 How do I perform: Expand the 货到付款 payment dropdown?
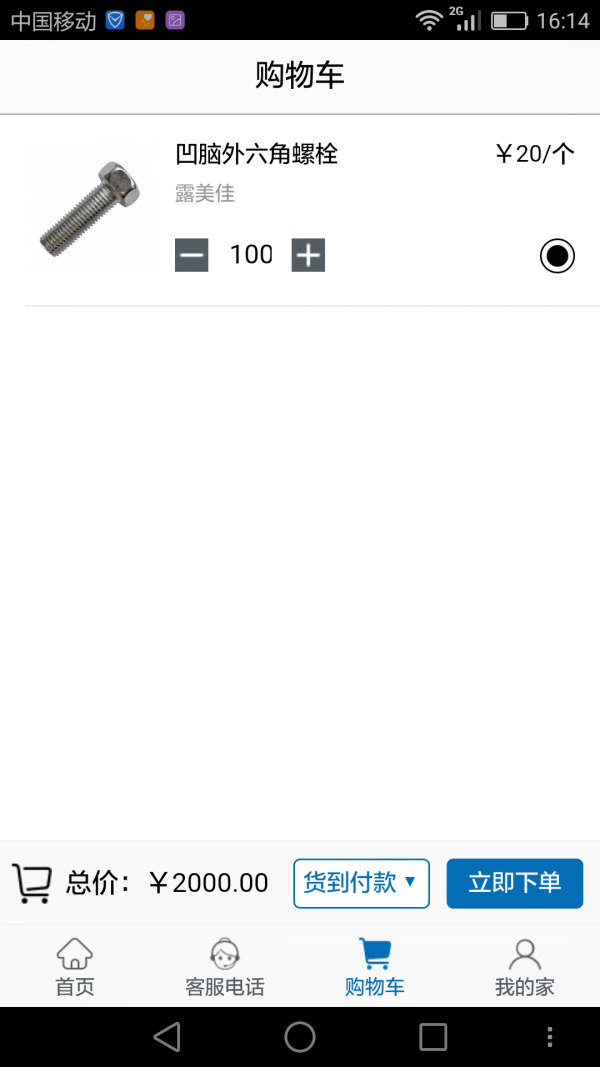361,883
